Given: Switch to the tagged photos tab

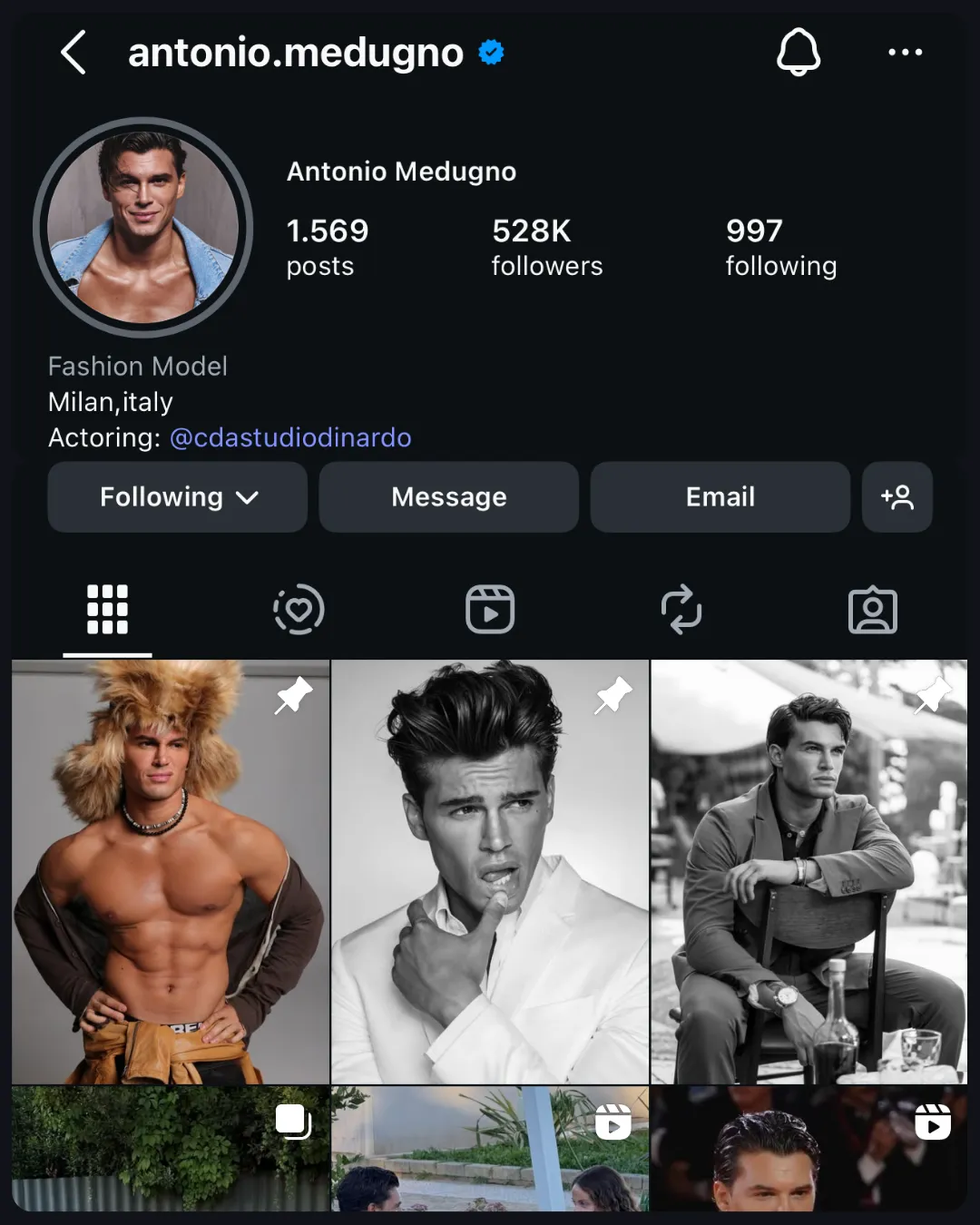Looking at the screenshot, I should coord(872,609).
